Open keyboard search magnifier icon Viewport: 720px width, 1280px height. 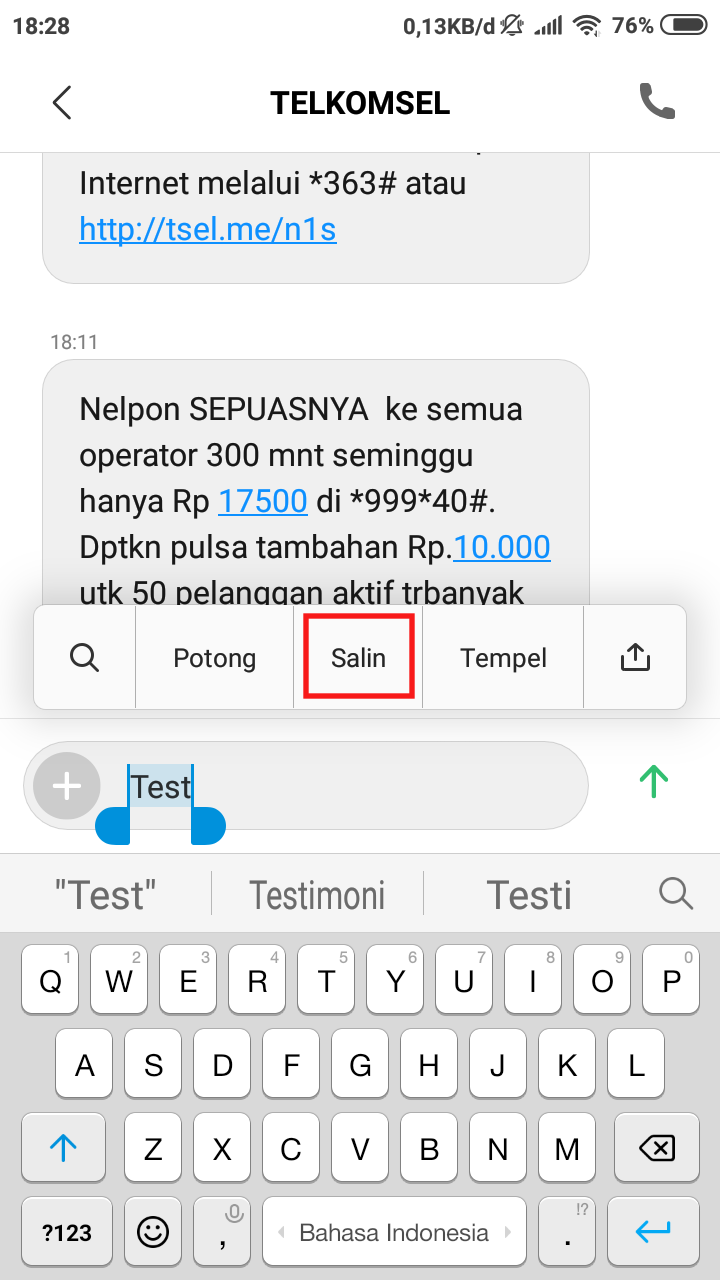[x=676, y=893]
